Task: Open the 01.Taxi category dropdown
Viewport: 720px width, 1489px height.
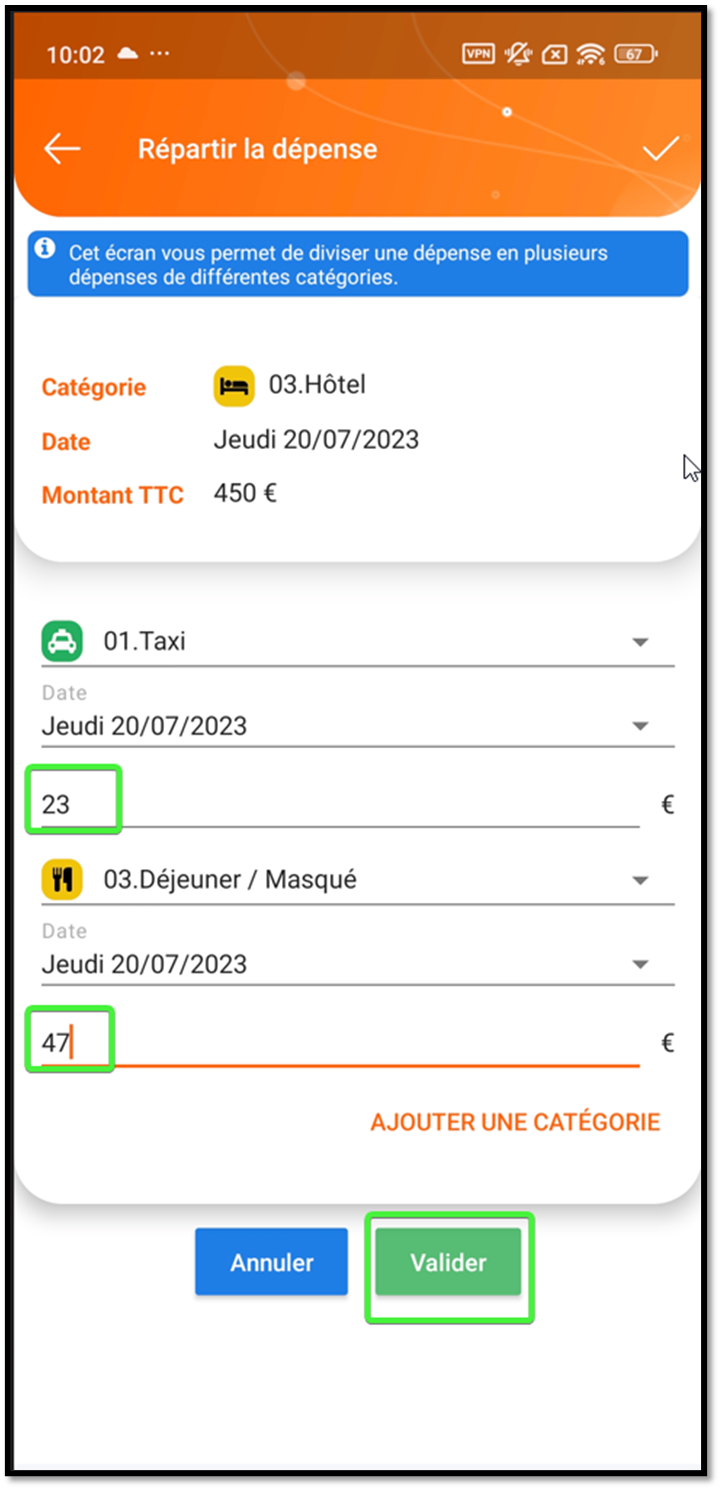Action: 357,642
